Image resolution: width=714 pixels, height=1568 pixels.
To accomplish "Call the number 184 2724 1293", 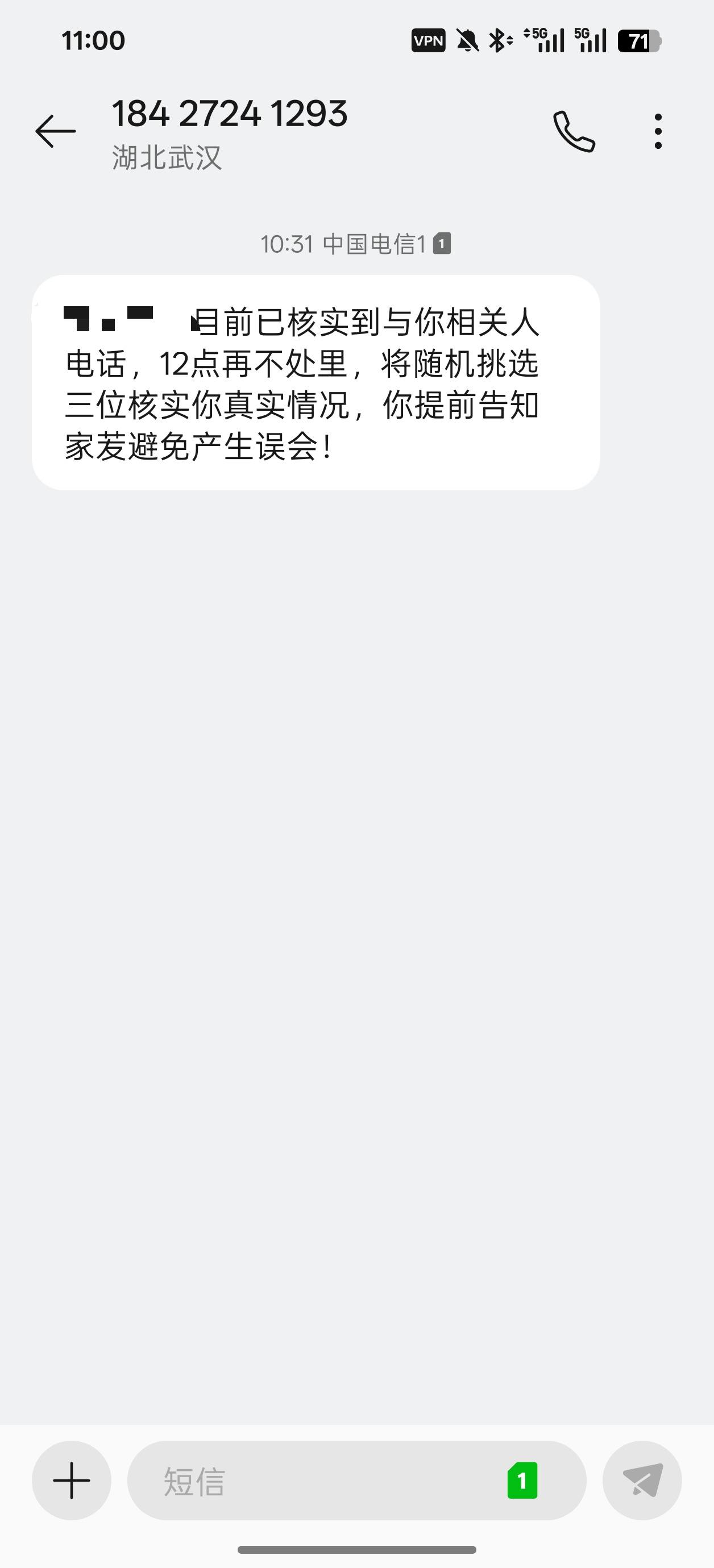I will pos(574,131).
